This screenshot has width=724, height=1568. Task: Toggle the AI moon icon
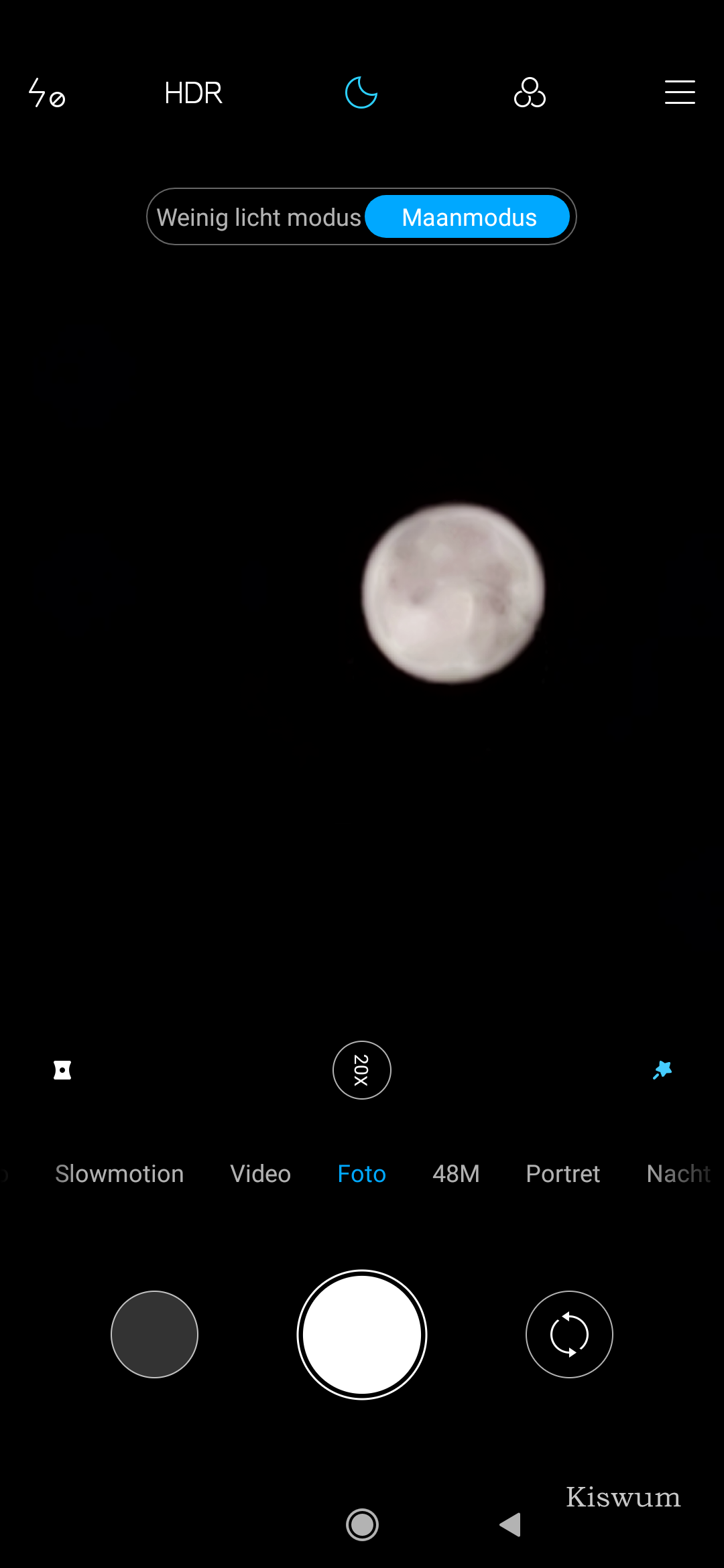coord(361,92)
